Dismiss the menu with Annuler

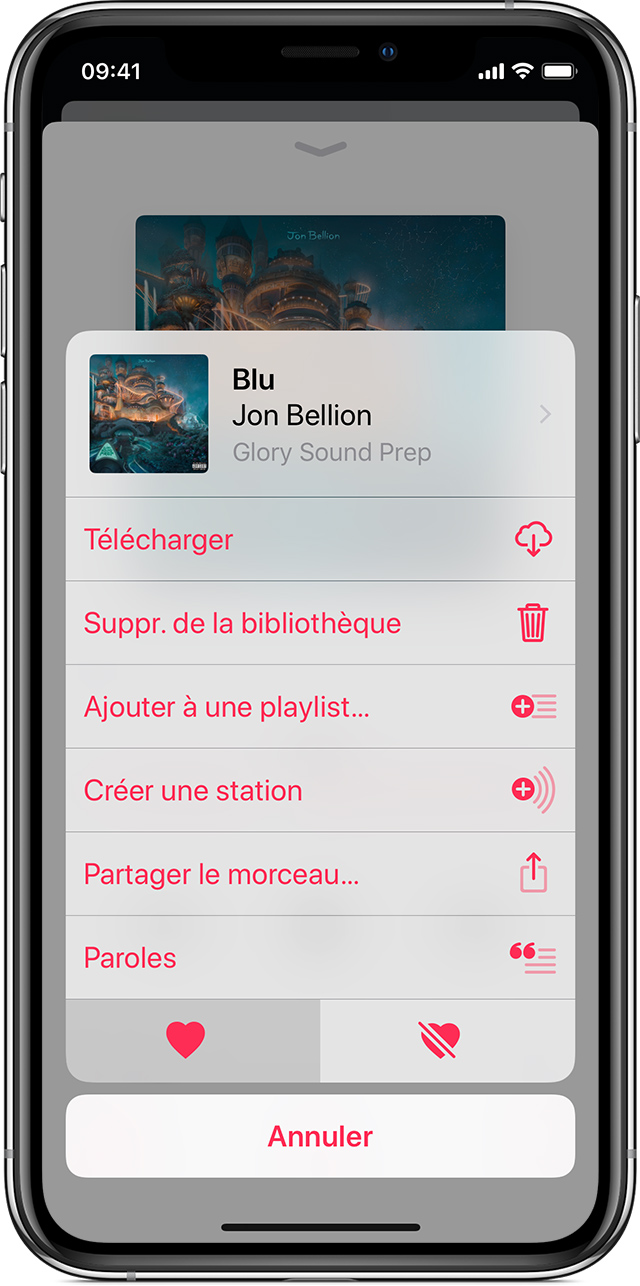click(320, 1136)
